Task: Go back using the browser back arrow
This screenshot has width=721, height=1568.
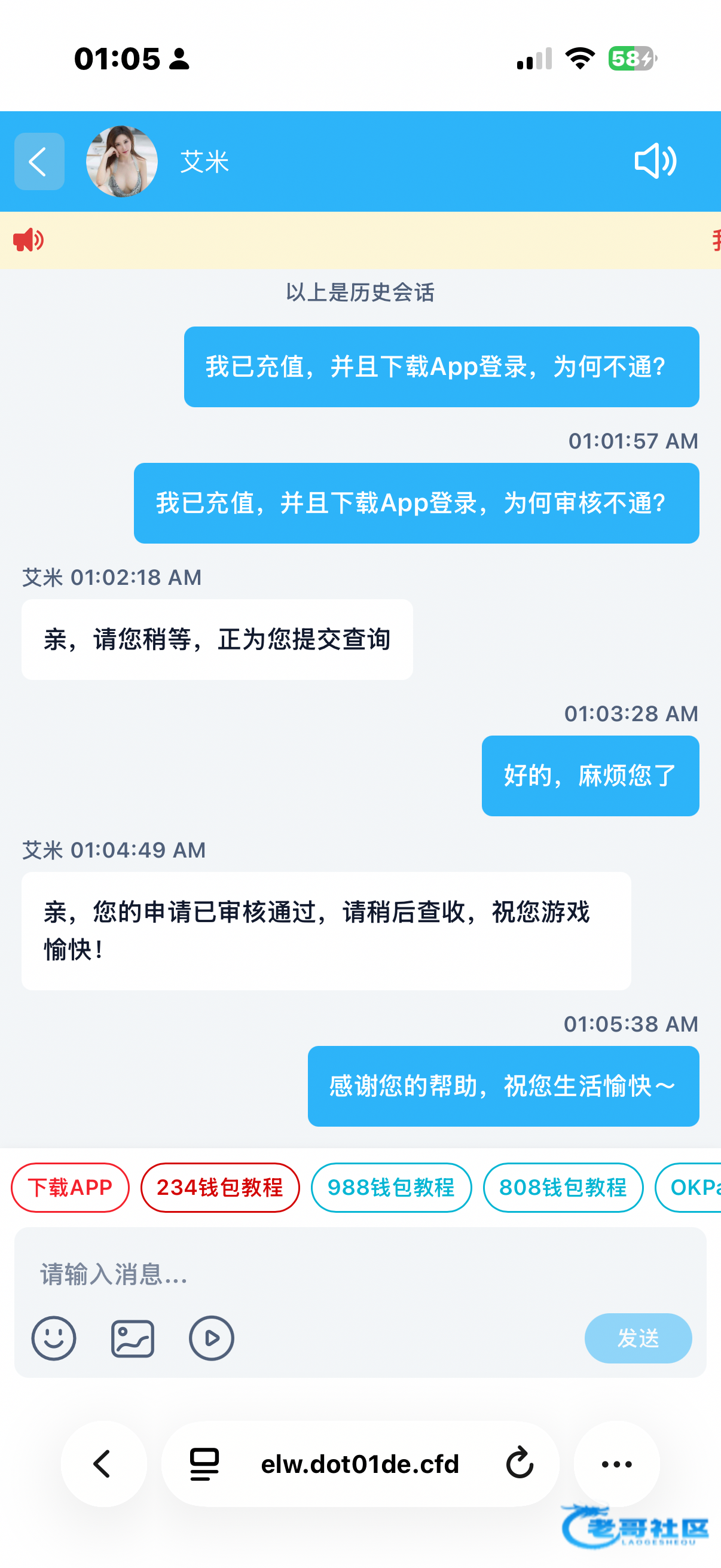Action: tap(103, 1463)
